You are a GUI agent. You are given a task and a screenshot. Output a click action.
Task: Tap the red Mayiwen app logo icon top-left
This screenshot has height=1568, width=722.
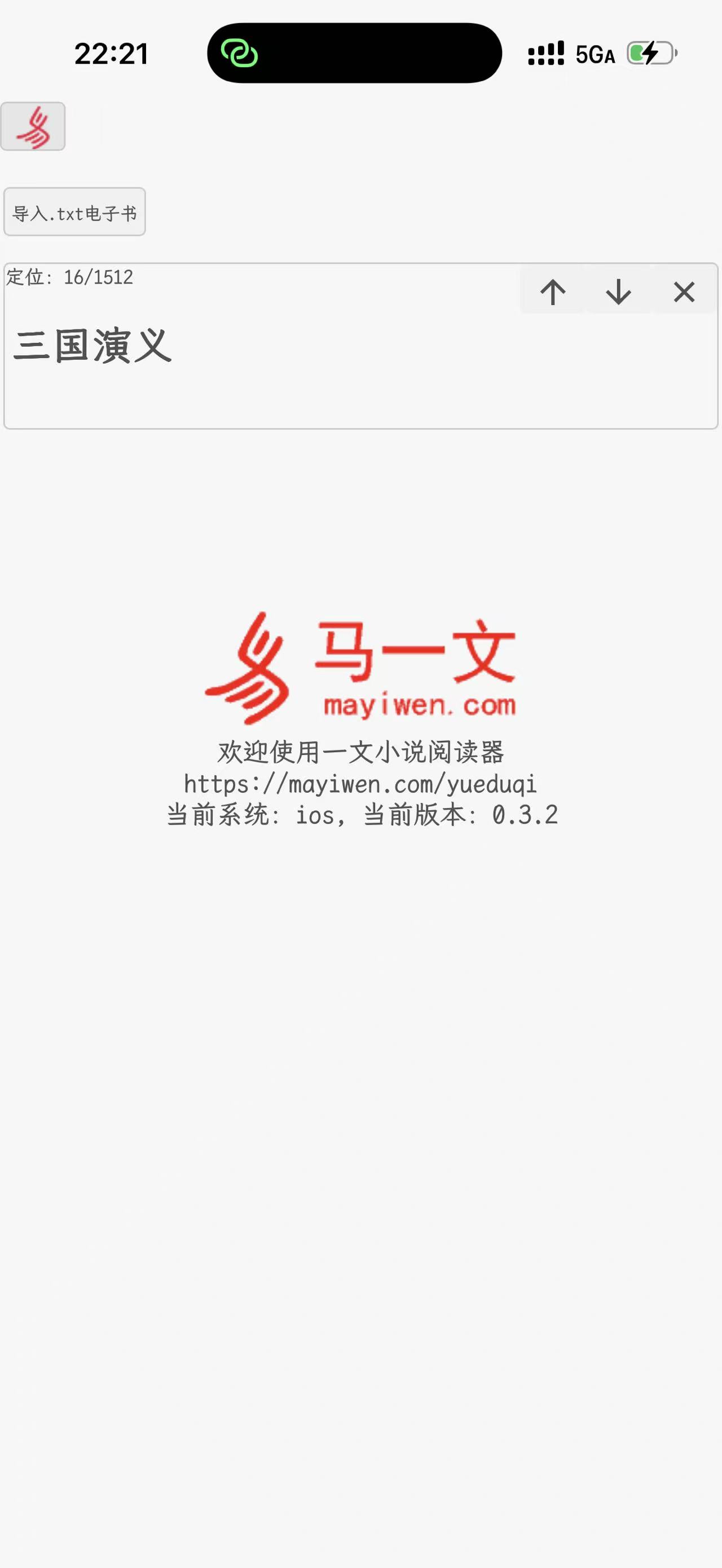point(34,128)
